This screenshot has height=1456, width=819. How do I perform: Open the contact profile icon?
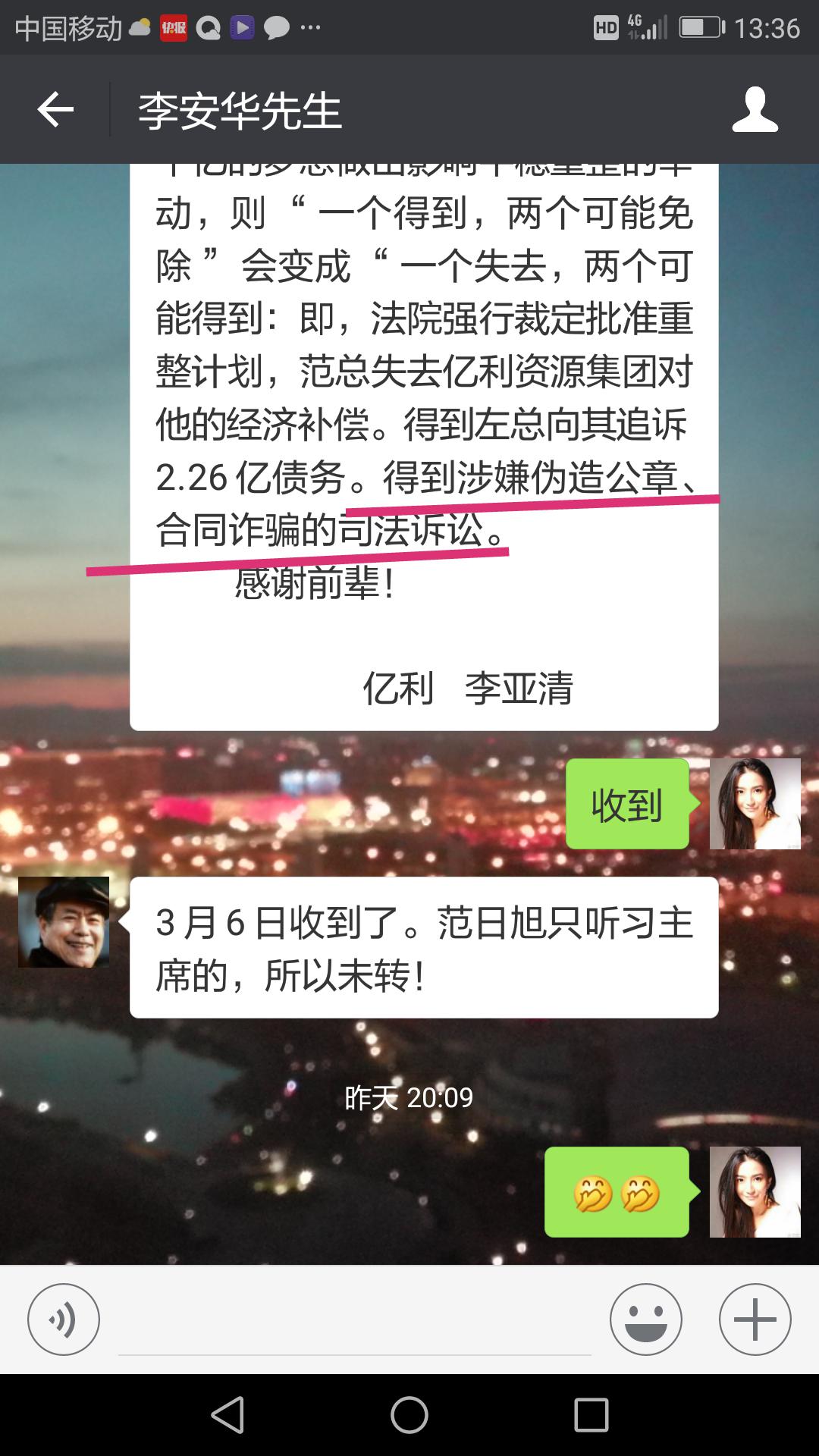(x=755, y=111)
